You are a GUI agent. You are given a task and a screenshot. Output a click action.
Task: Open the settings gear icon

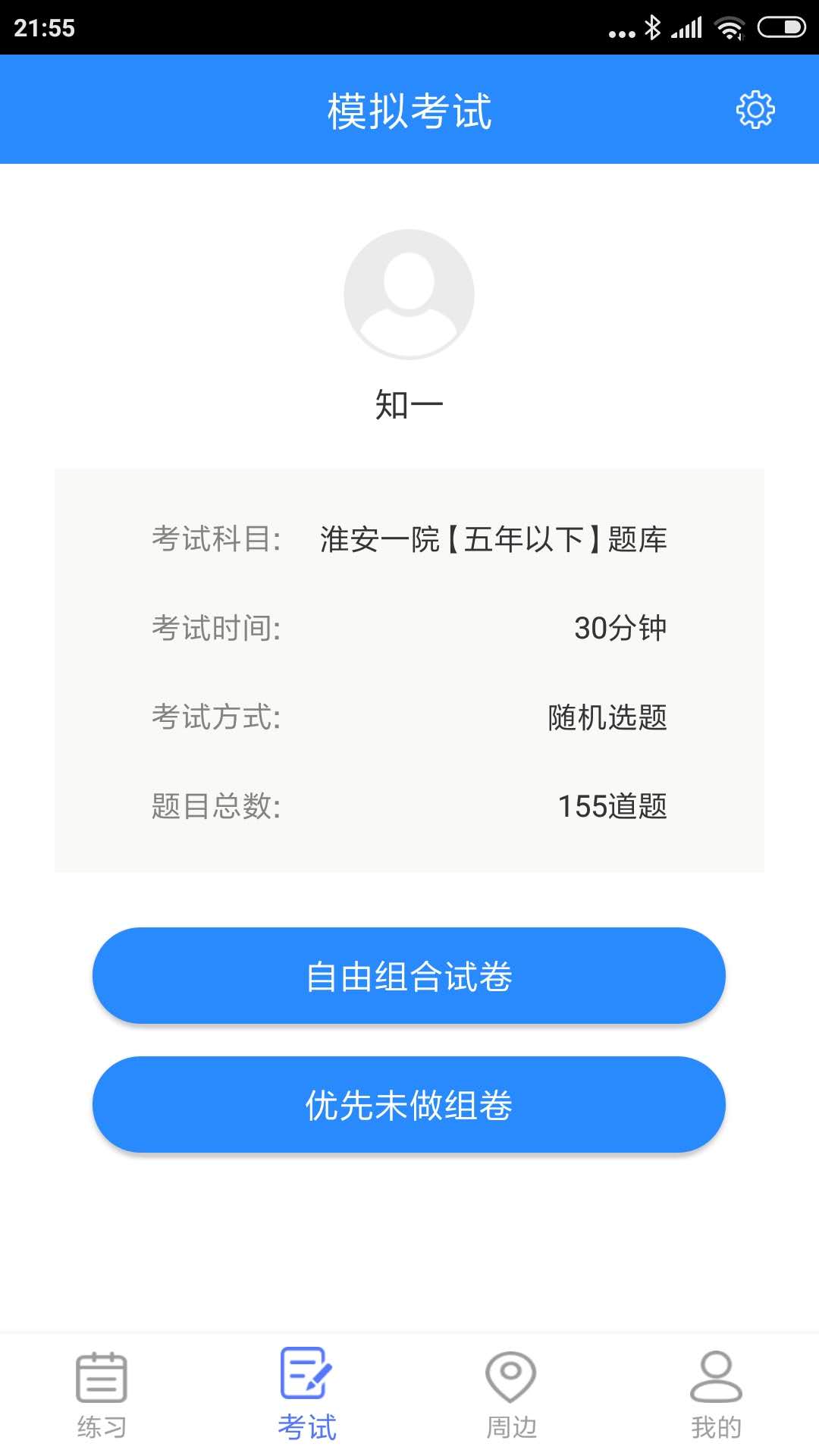pyautogui.click(x=755, y=108)
